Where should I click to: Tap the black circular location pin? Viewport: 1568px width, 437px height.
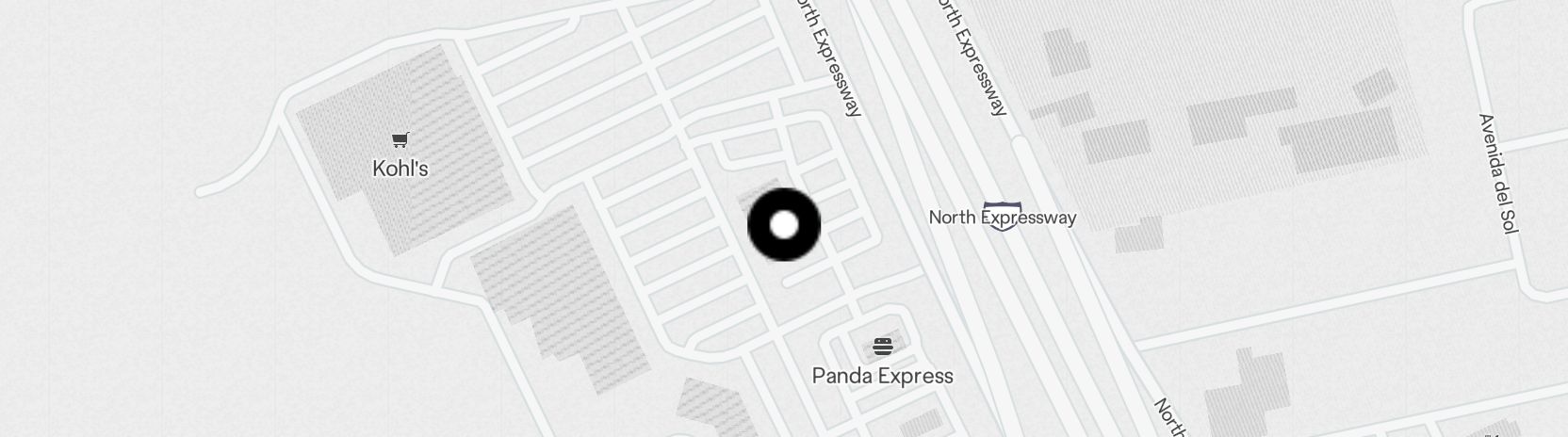tap(784, 225)
